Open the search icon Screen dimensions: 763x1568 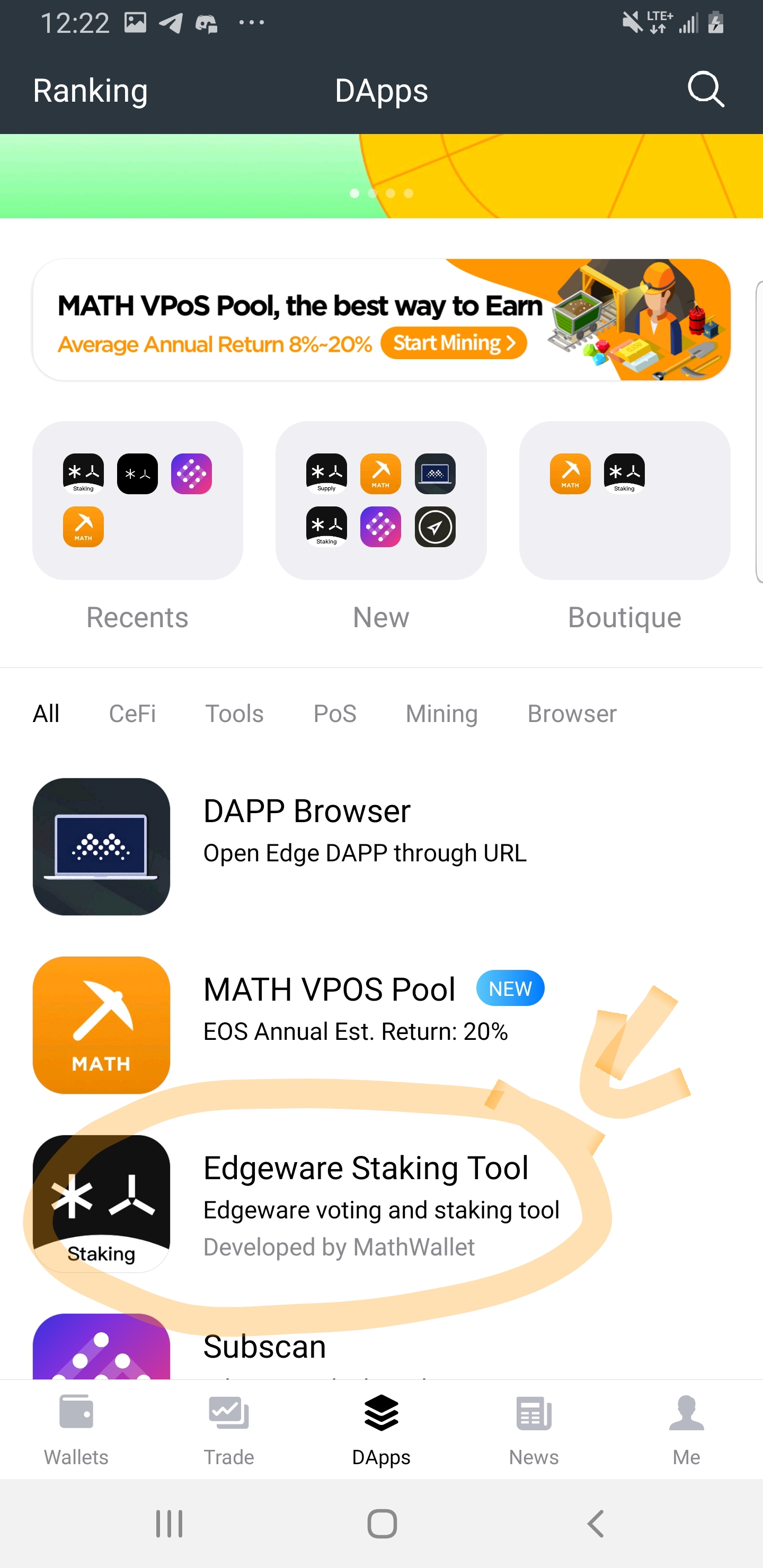(x=706, y=90)
